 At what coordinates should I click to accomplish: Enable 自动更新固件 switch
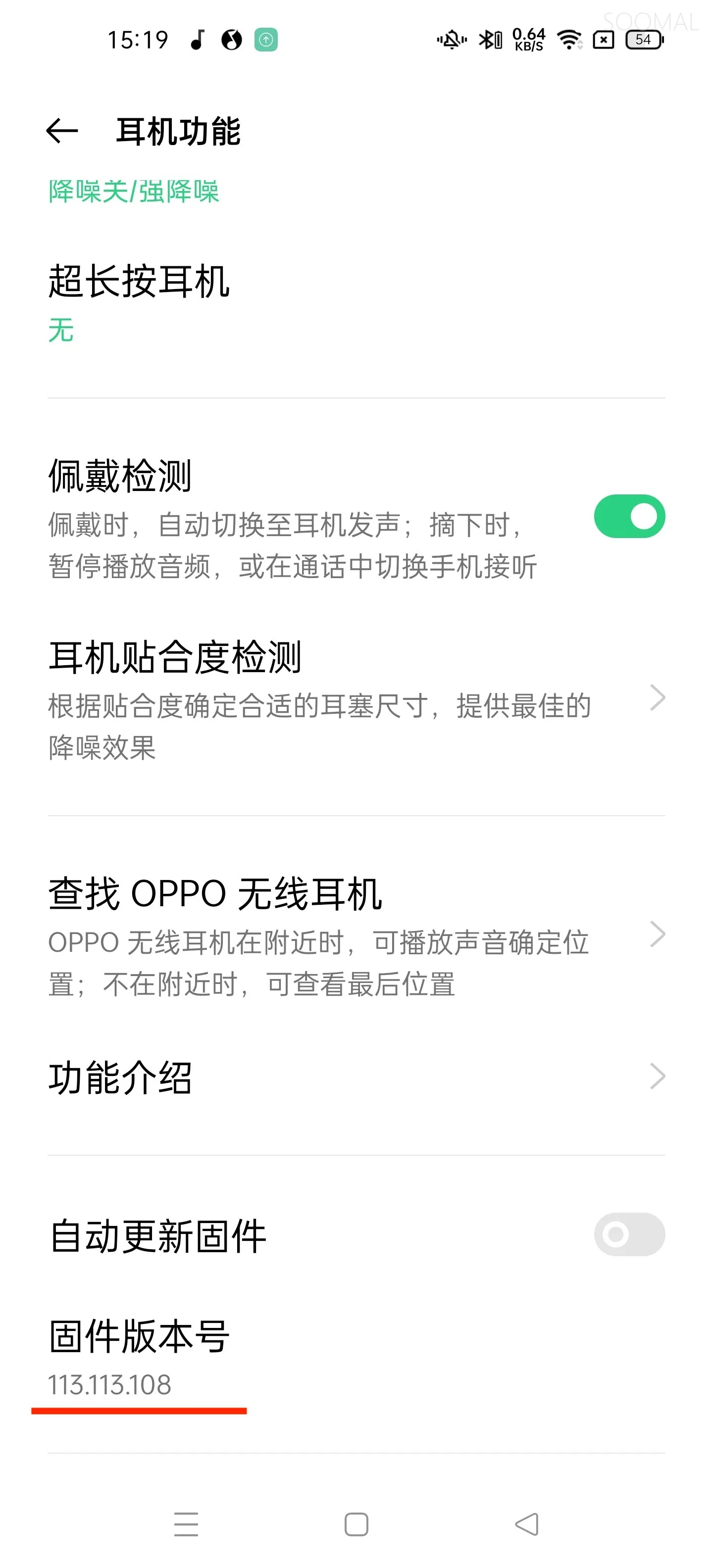(629, 1234)
